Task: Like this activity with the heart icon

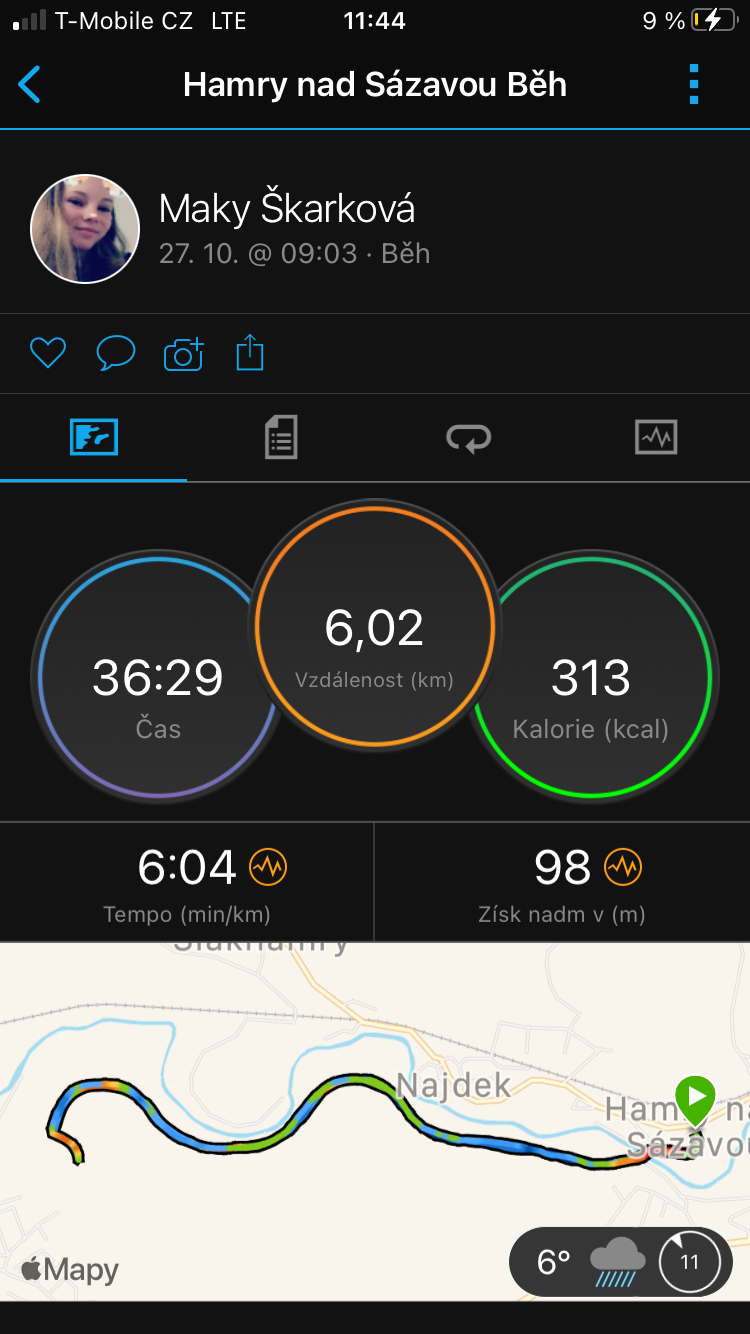Action: click(x=48, y=353)
